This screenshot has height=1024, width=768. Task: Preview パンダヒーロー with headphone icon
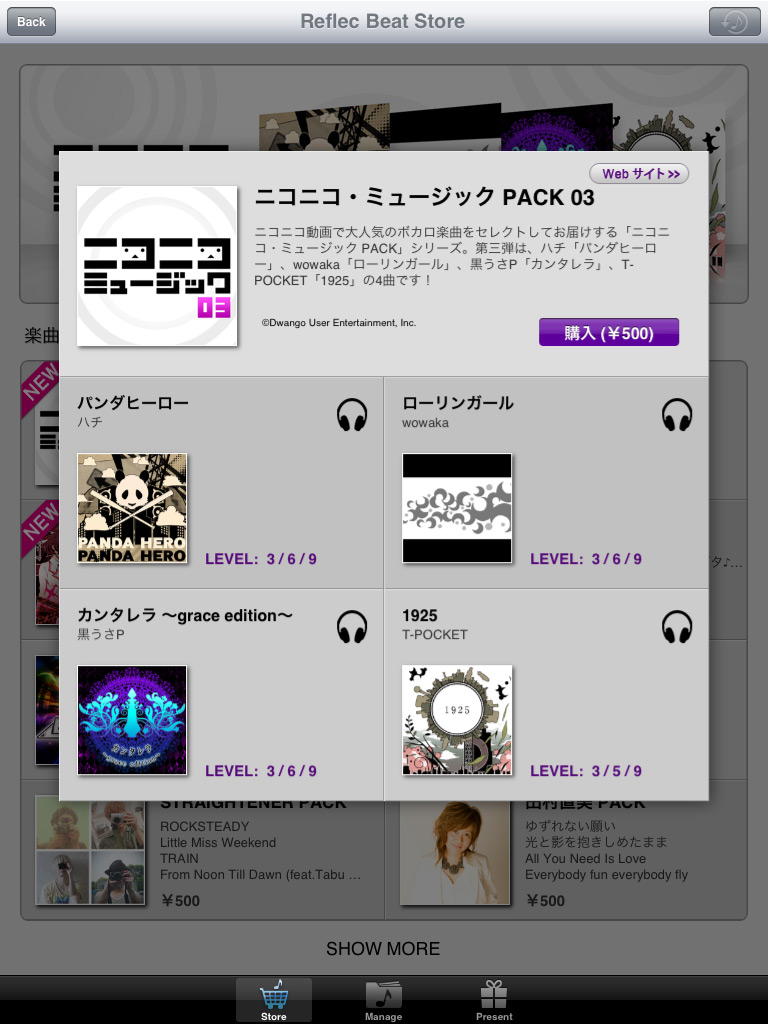point(352,414)
